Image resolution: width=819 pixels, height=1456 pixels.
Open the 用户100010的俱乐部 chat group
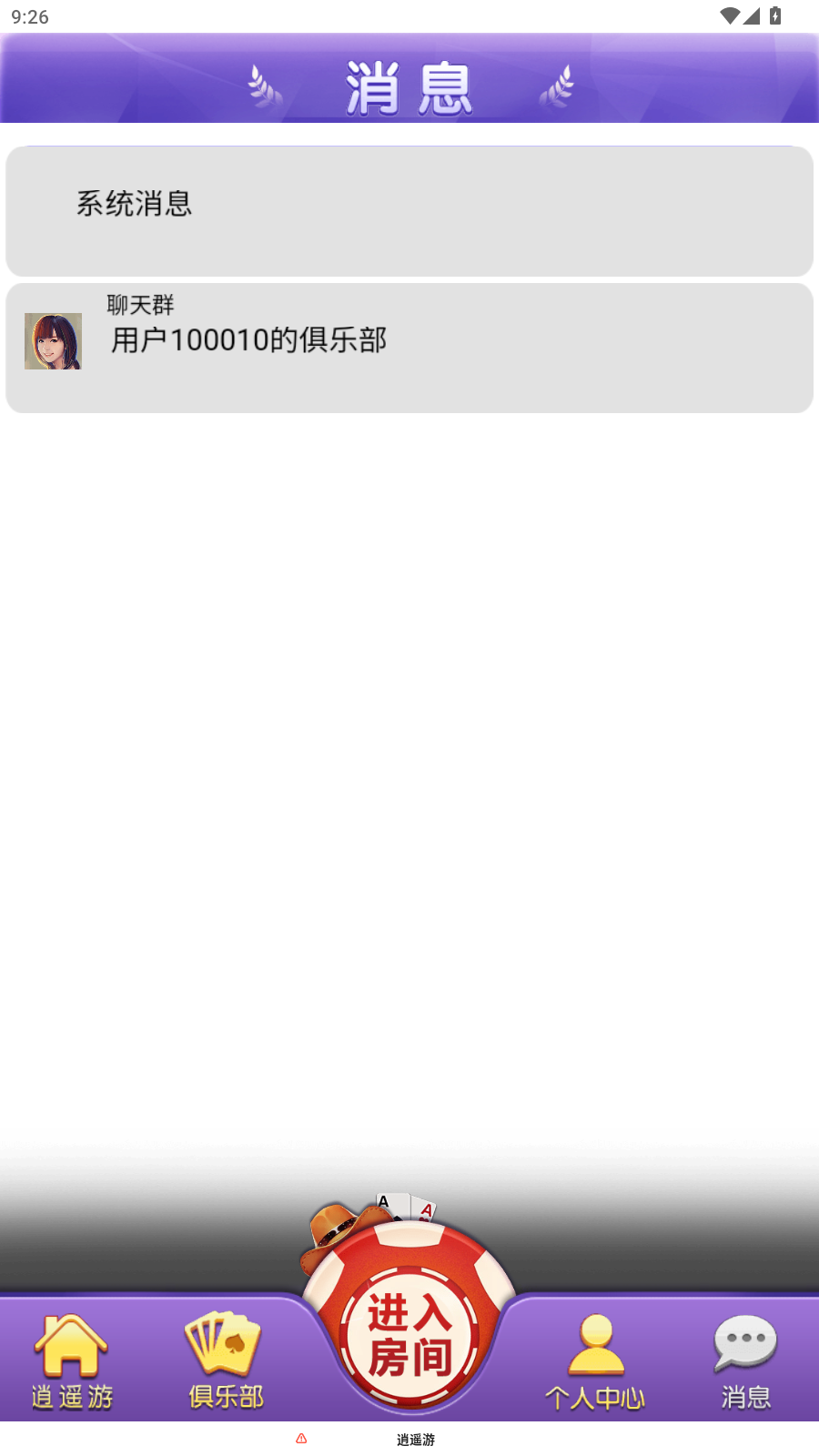point(409,348)
